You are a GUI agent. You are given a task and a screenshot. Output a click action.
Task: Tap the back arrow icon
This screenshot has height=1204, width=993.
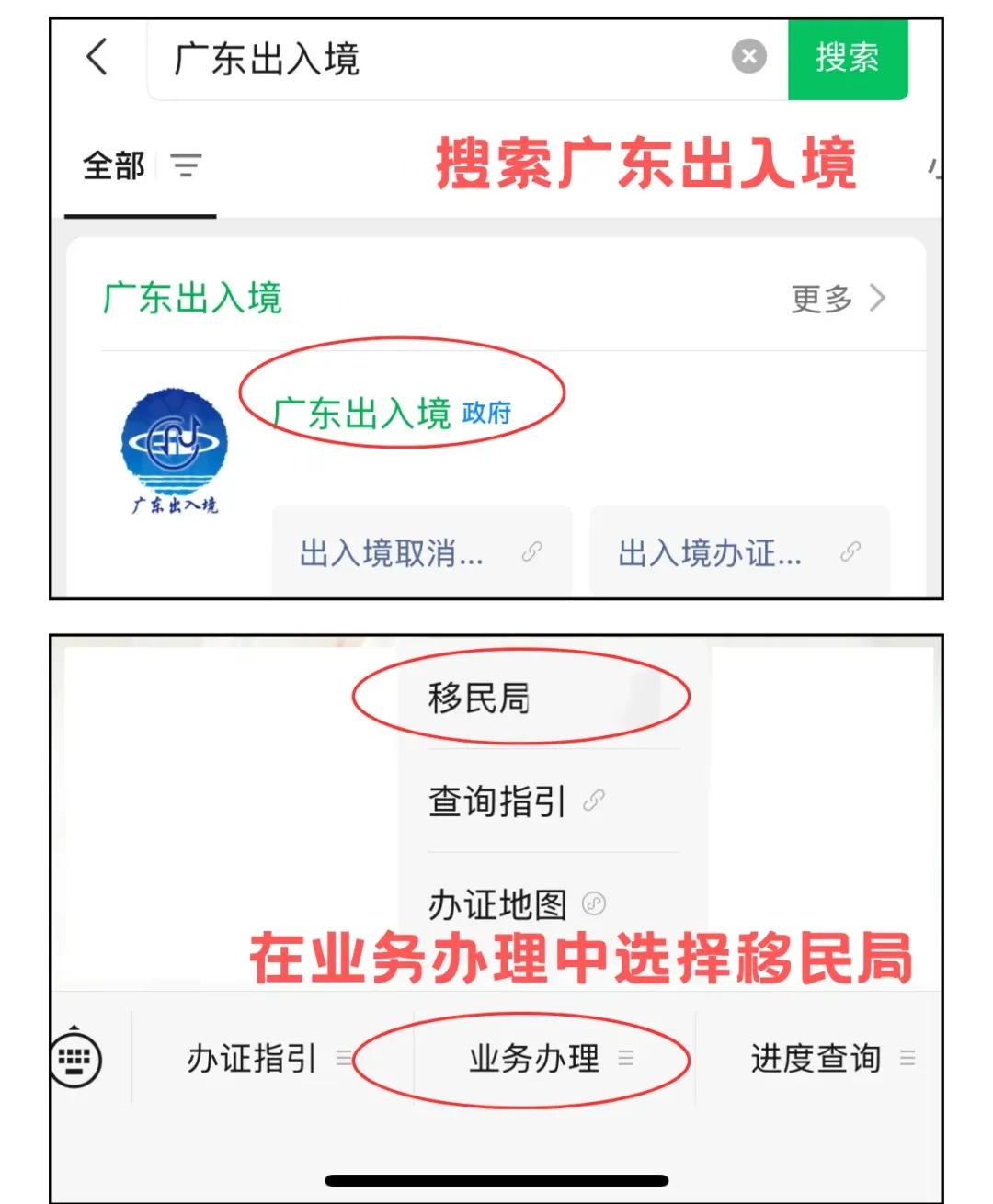tap(97, 57)
